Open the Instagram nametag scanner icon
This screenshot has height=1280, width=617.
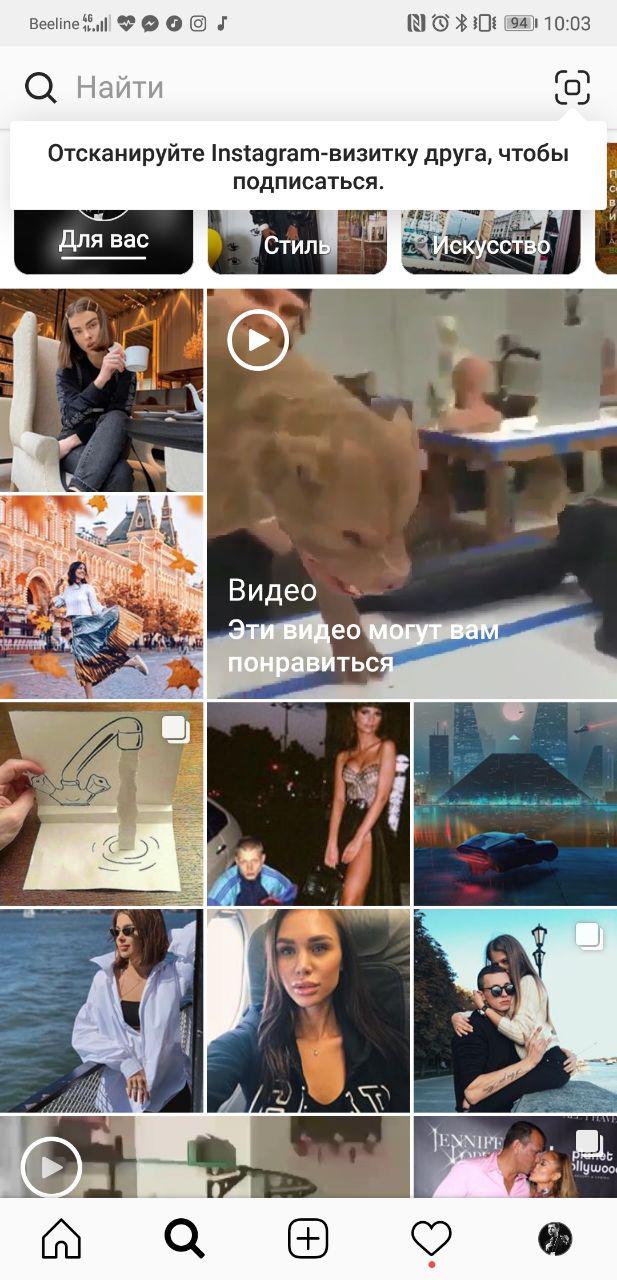click(572, 88)
